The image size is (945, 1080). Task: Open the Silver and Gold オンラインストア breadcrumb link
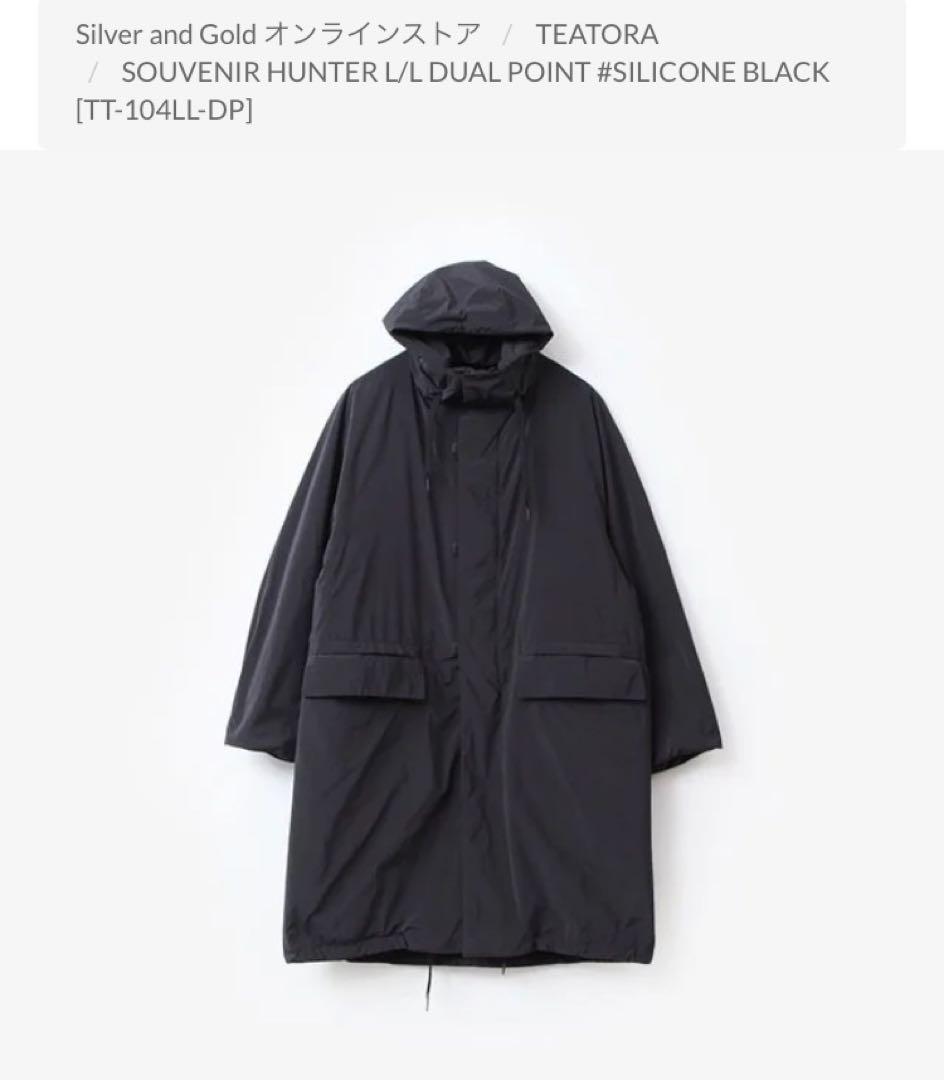278,35
